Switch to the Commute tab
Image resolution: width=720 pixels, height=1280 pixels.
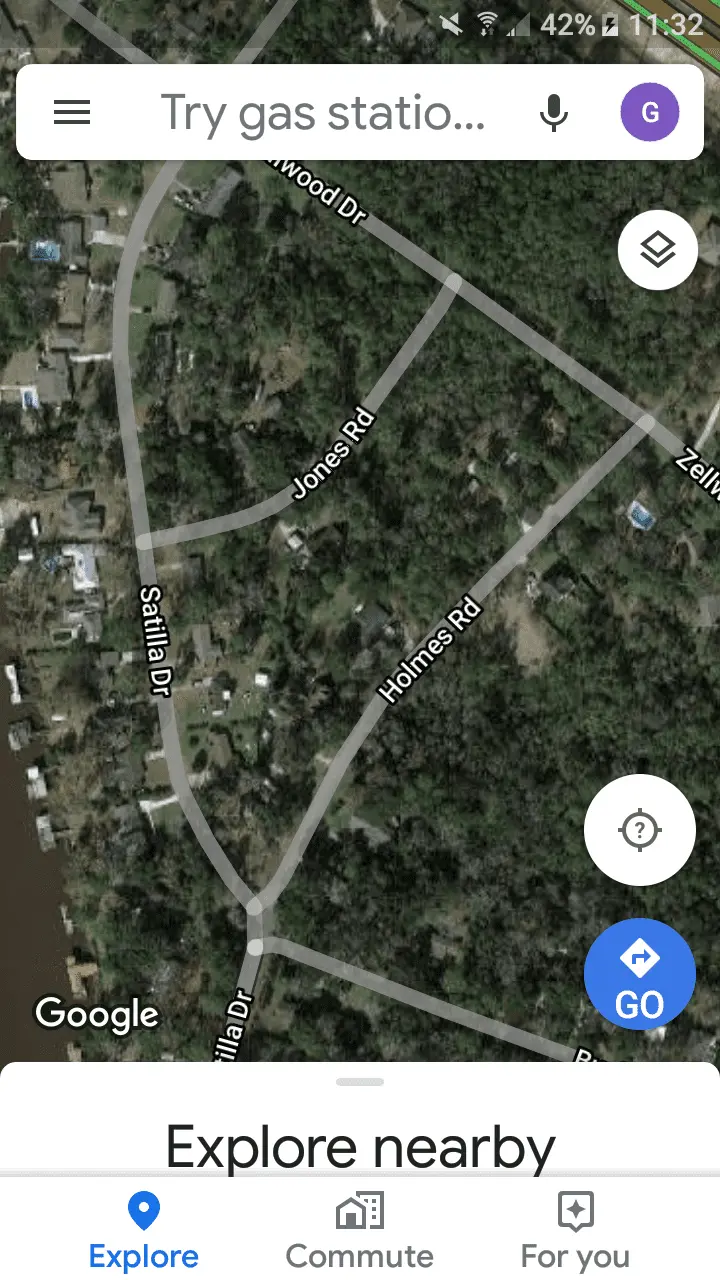coord(360,1230)
